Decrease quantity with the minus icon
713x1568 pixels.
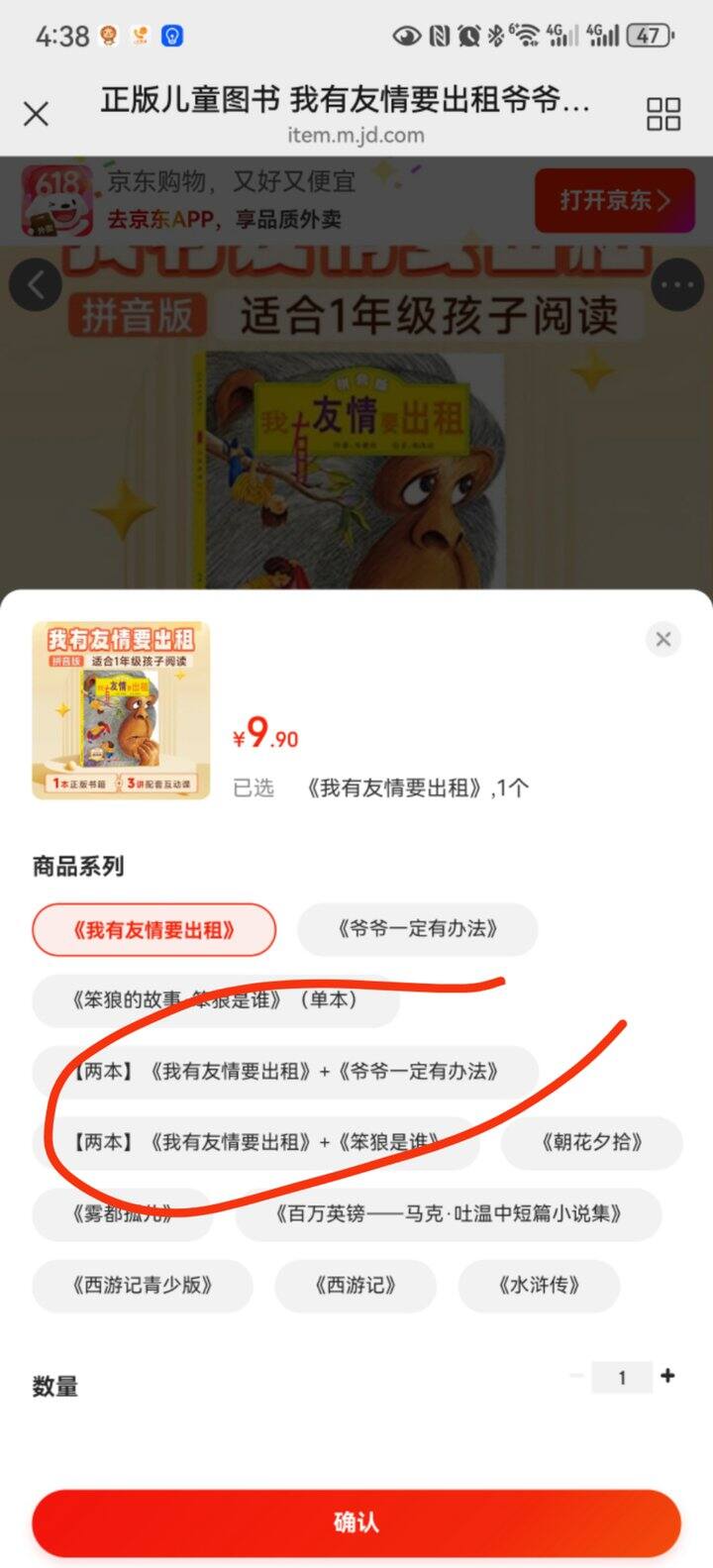coord(575,1377)
